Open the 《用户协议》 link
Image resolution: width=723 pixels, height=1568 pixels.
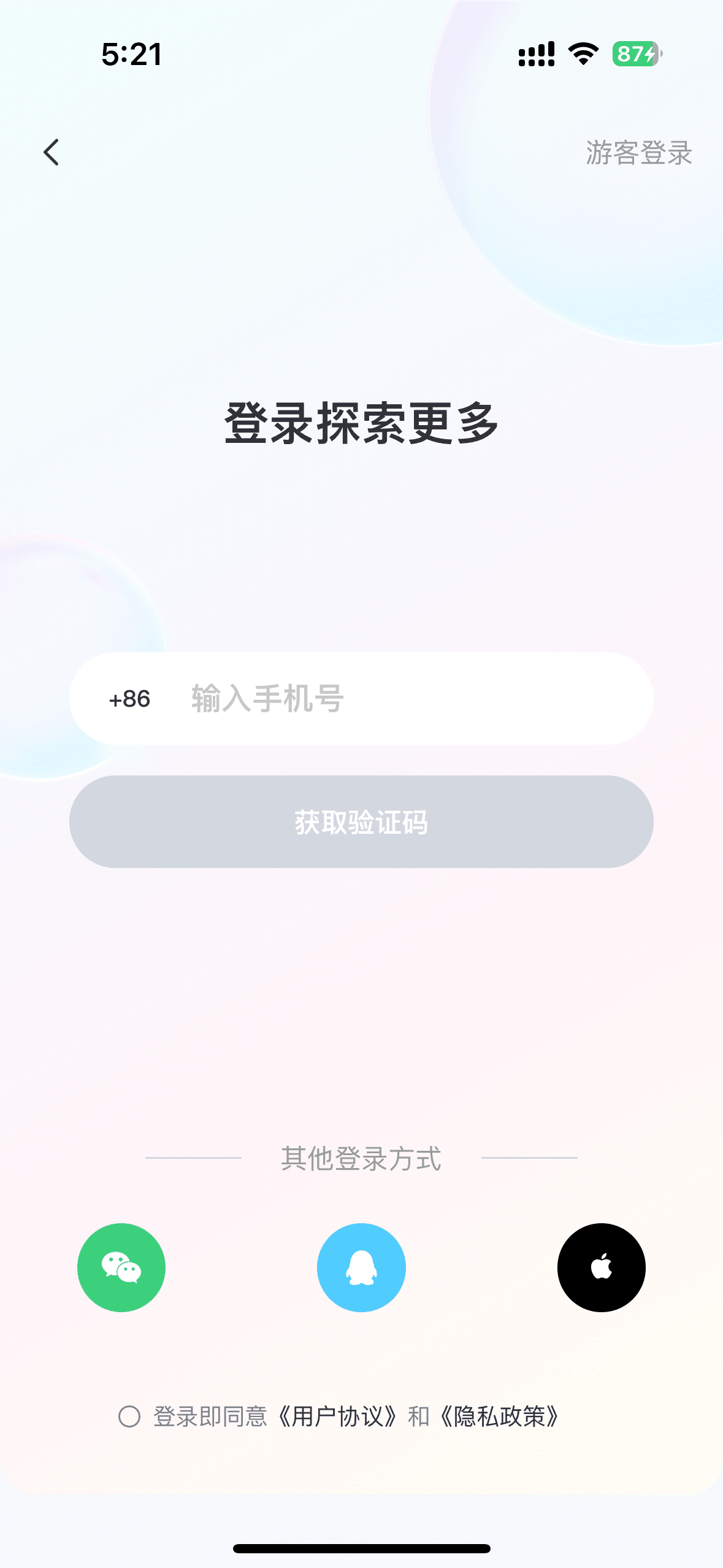pos(337,1416)
